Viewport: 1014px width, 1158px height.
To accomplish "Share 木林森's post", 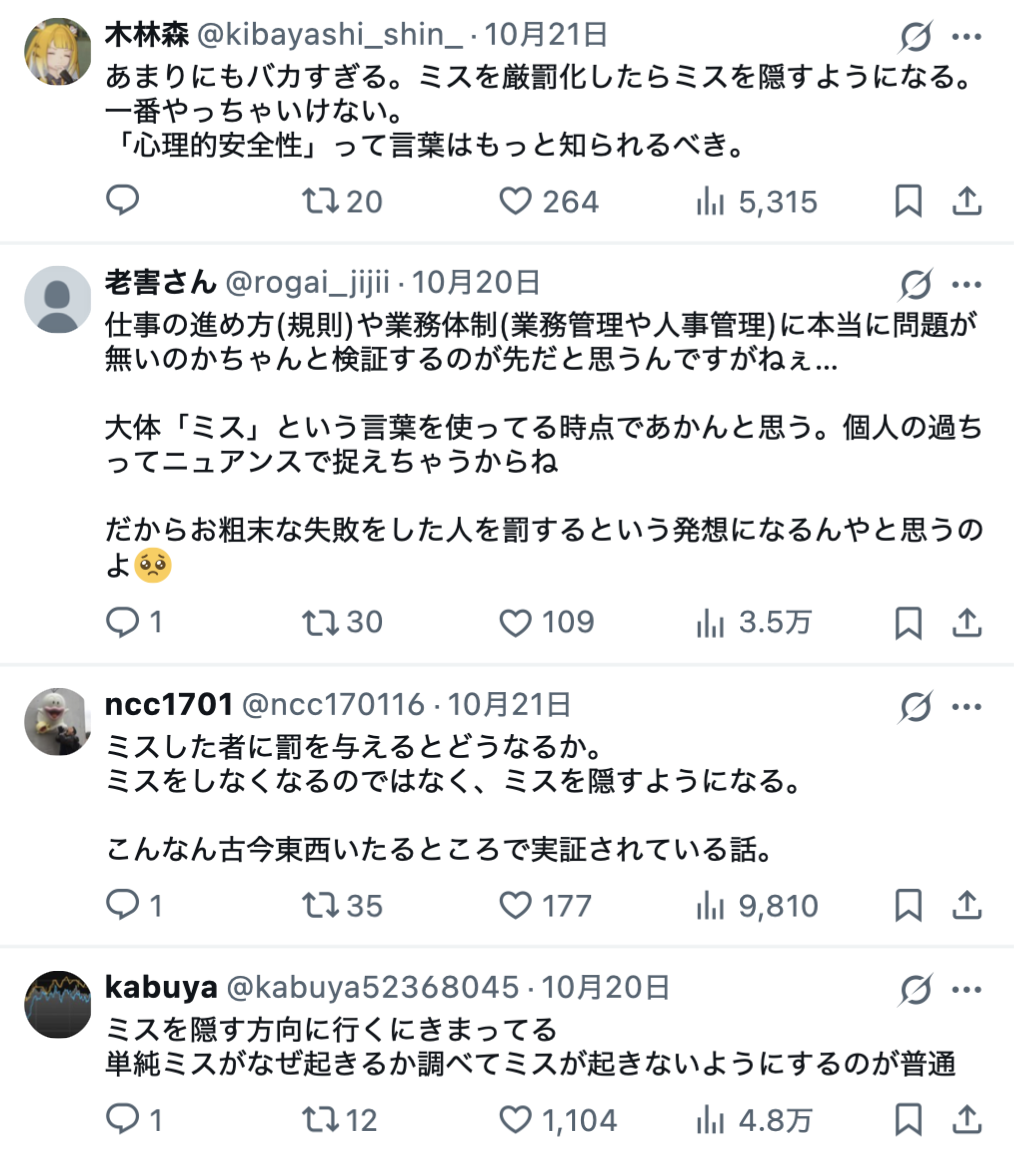I will (x=966, y=202).
